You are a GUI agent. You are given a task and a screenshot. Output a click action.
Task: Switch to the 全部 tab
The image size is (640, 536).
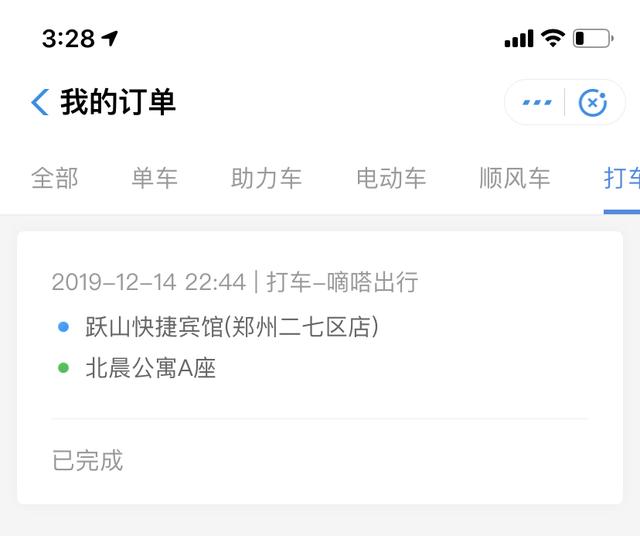point(54,179)
